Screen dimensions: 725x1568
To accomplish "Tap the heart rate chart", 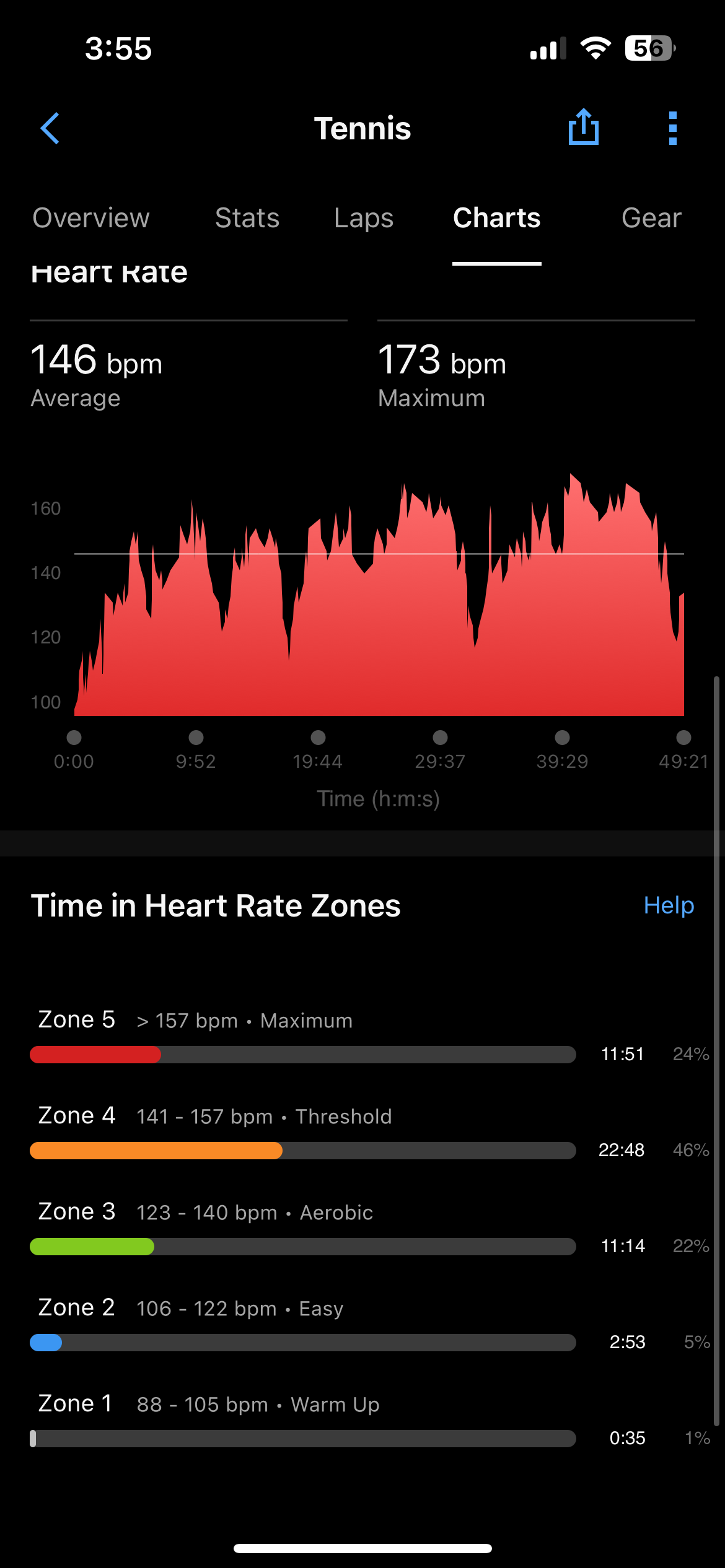I will click(379, 595).
